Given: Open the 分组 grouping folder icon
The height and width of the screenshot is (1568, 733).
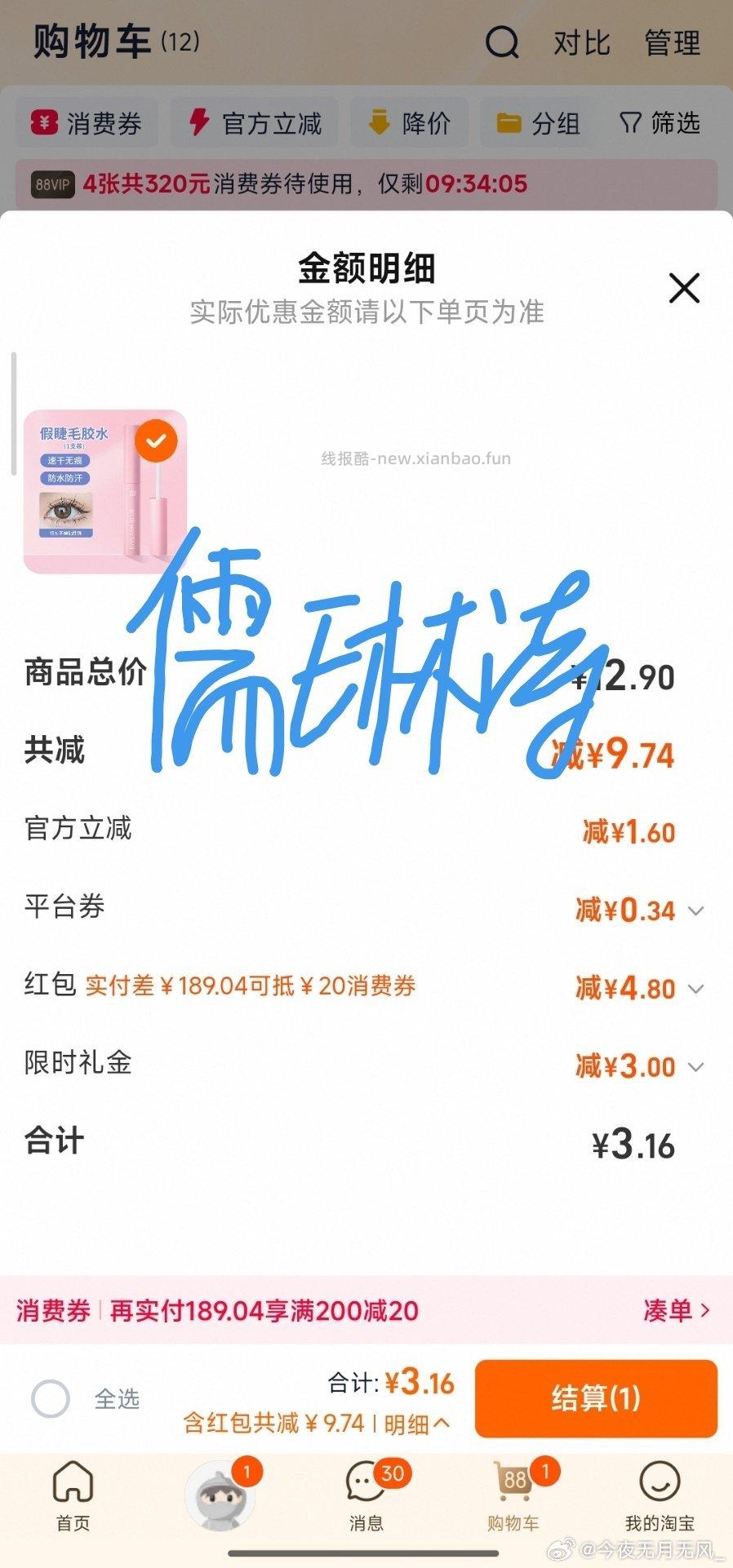Looking at the screenshot, I should click(x=508, y=122).
